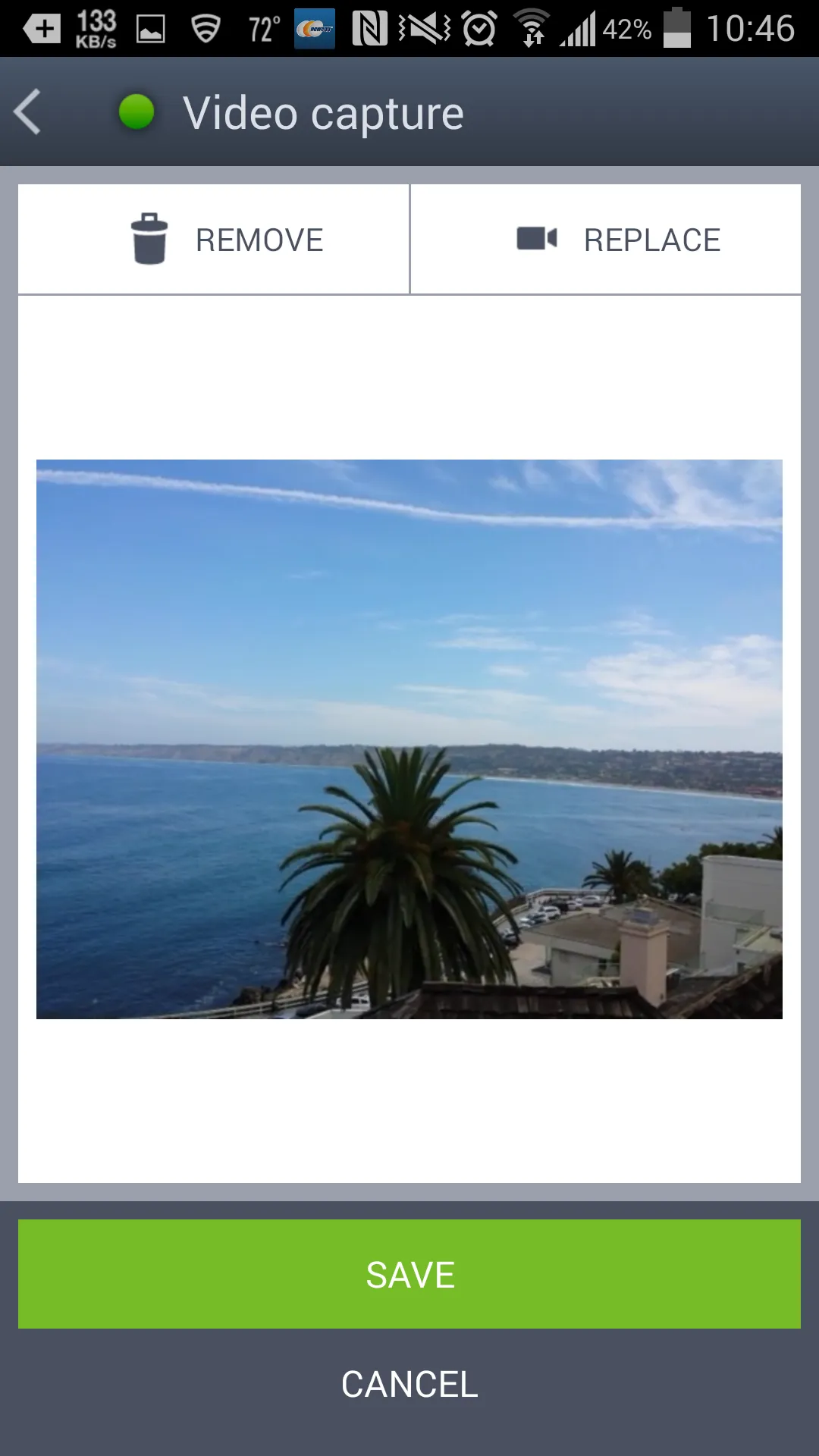Save the video capture
Viewport: 819px width, 1456px height.
(409, 1274)
